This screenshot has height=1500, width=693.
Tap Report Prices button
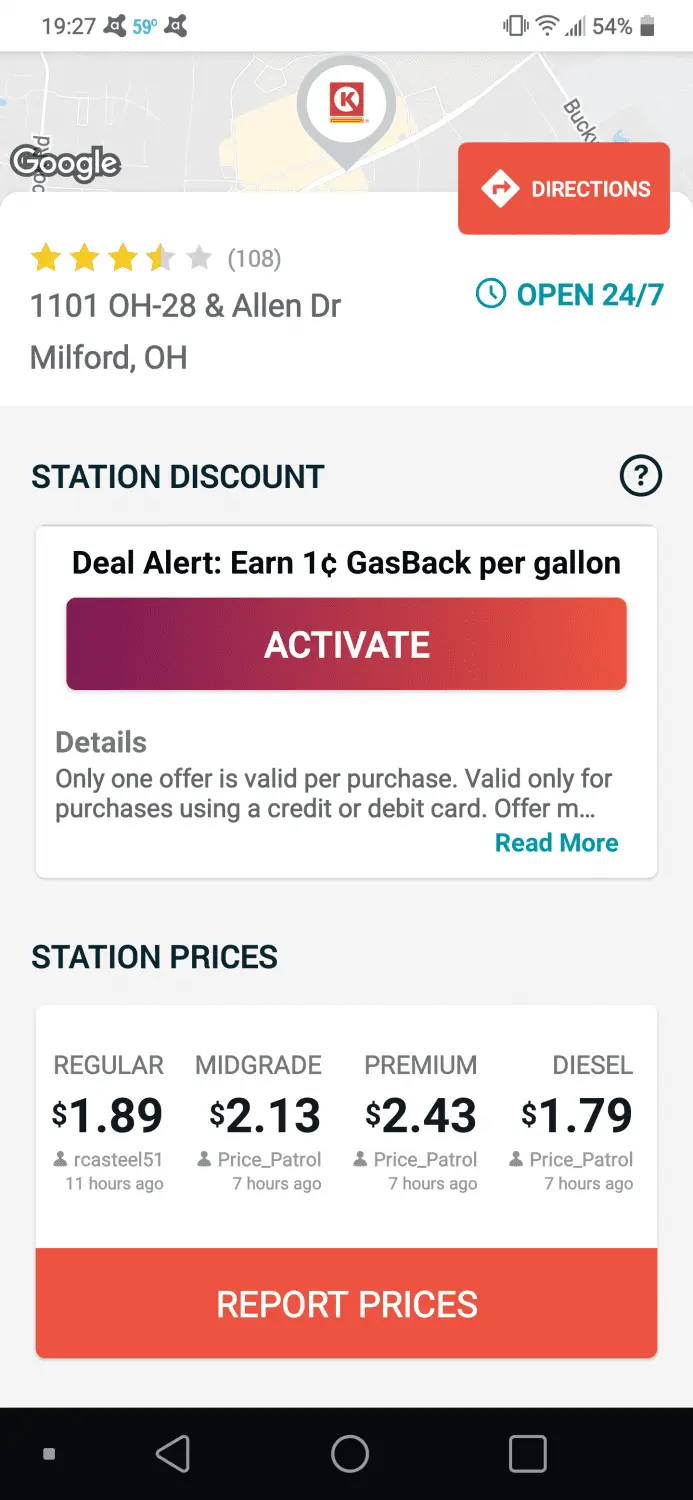click(x=346, y=1303)
